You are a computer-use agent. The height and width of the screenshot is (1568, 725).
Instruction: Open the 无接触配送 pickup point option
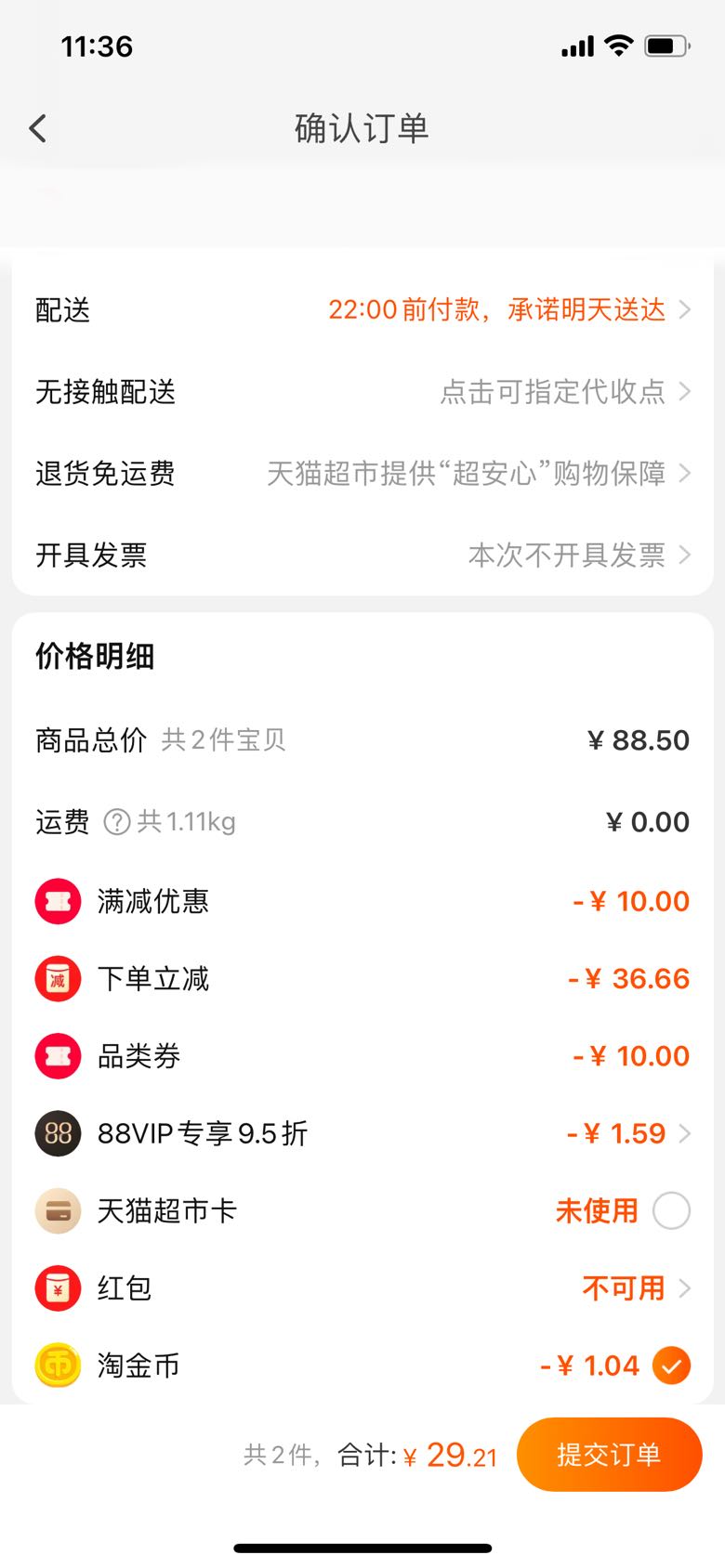click(362, 391)
